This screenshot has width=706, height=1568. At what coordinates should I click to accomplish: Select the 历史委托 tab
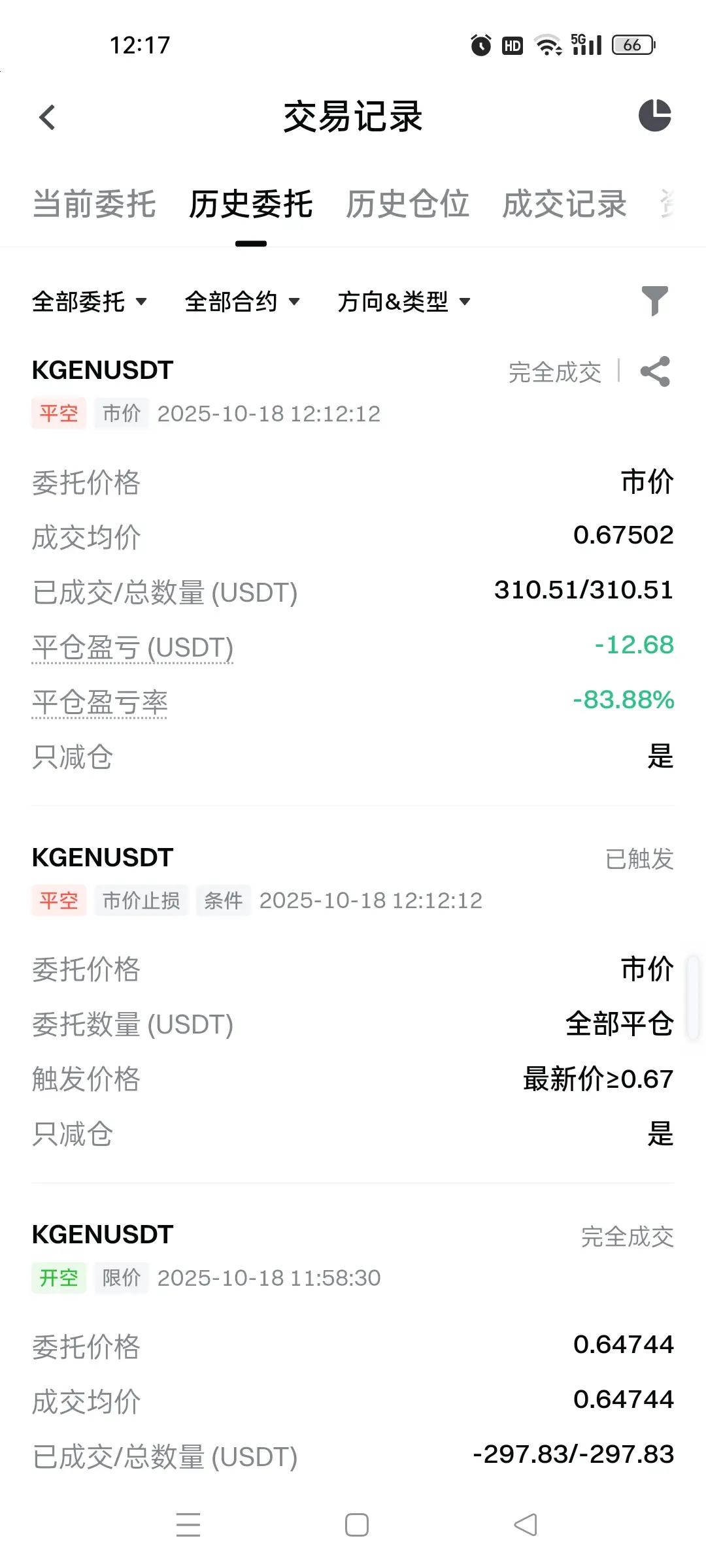tap(251, 204)
